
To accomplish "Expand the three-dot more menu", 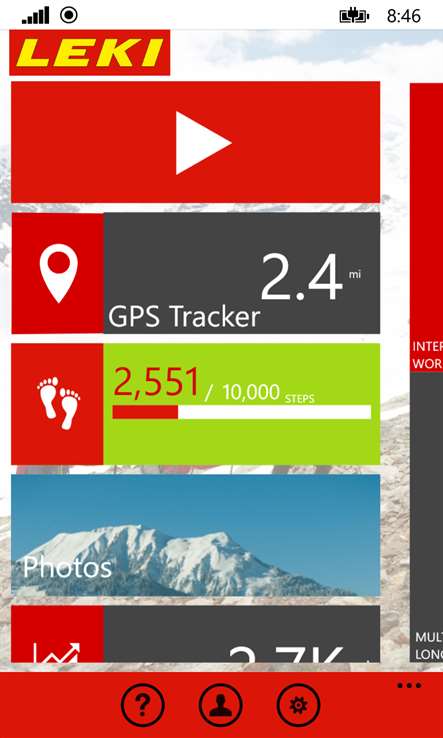I will coord(409,685).
